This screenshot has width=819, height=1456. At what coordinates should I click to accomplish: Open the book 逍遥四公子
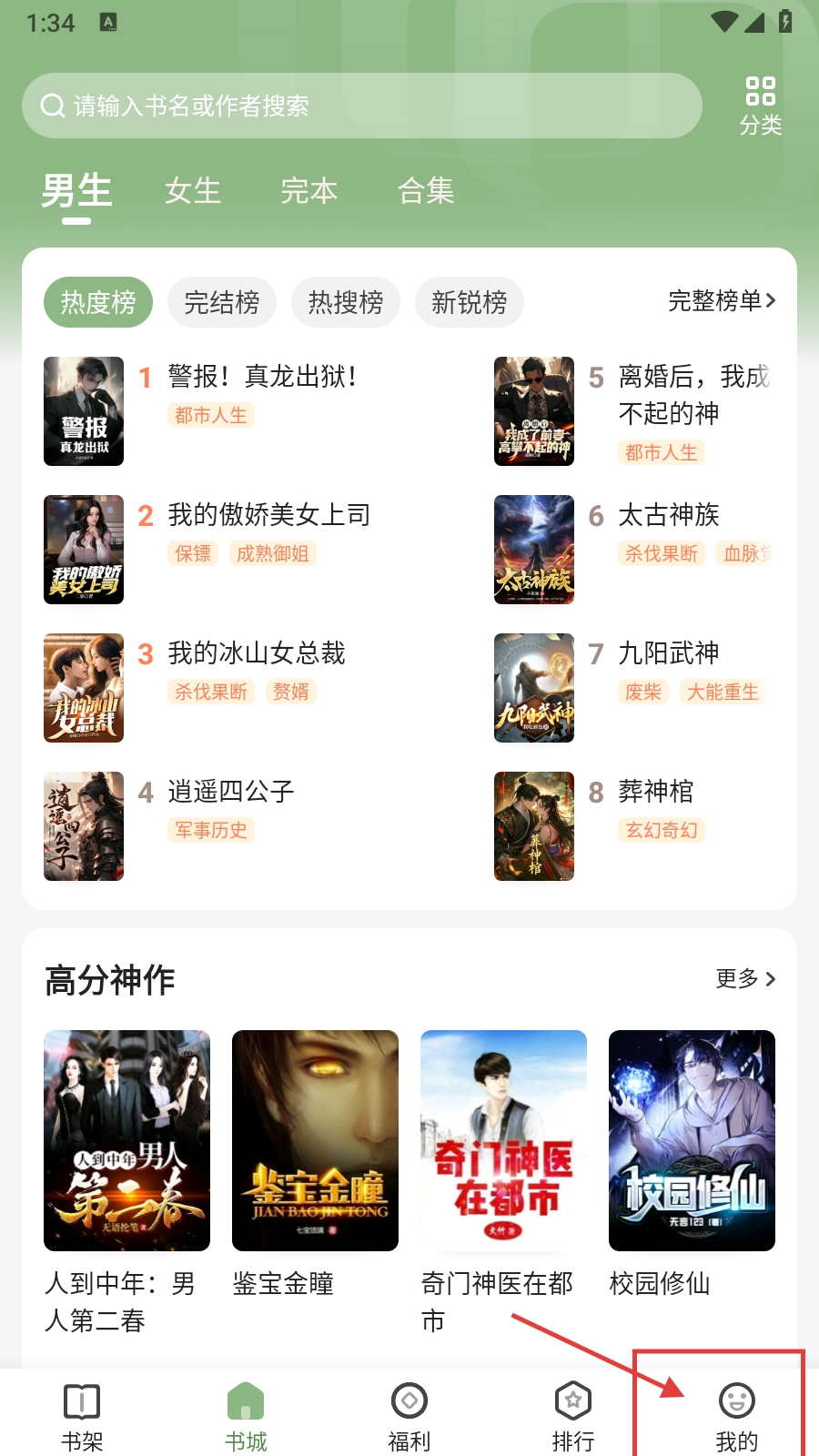coord(230,792)
